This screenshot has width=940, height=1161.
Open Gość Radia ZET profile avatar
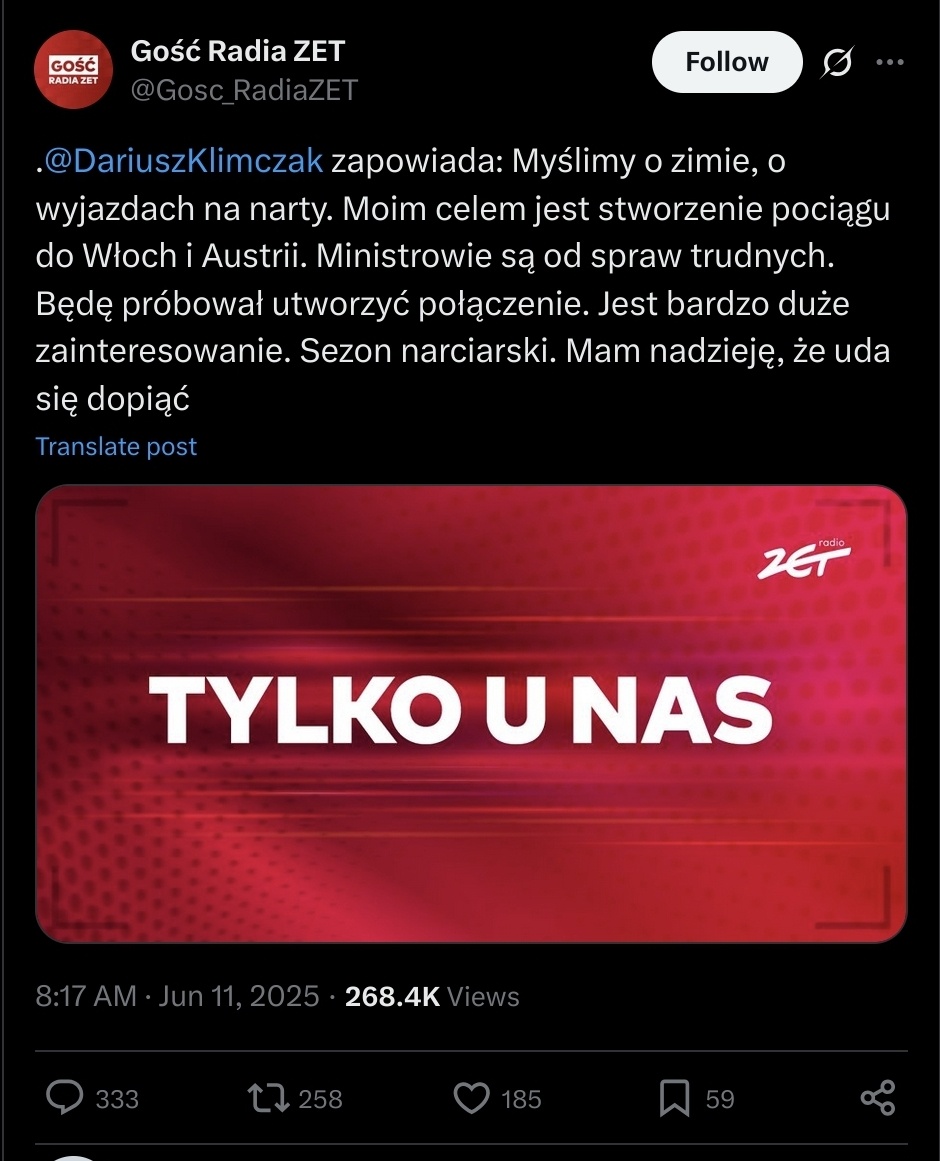(72, 70)
